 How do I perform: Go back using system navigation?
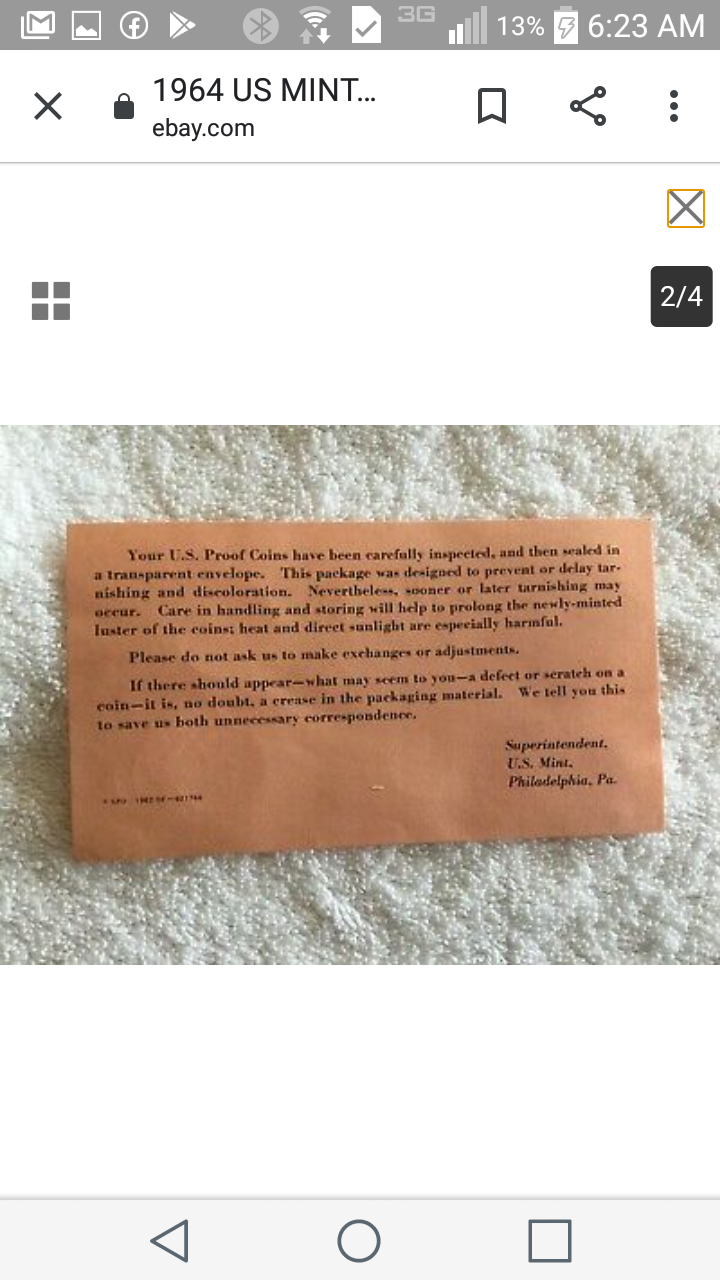click(169, 1241)
